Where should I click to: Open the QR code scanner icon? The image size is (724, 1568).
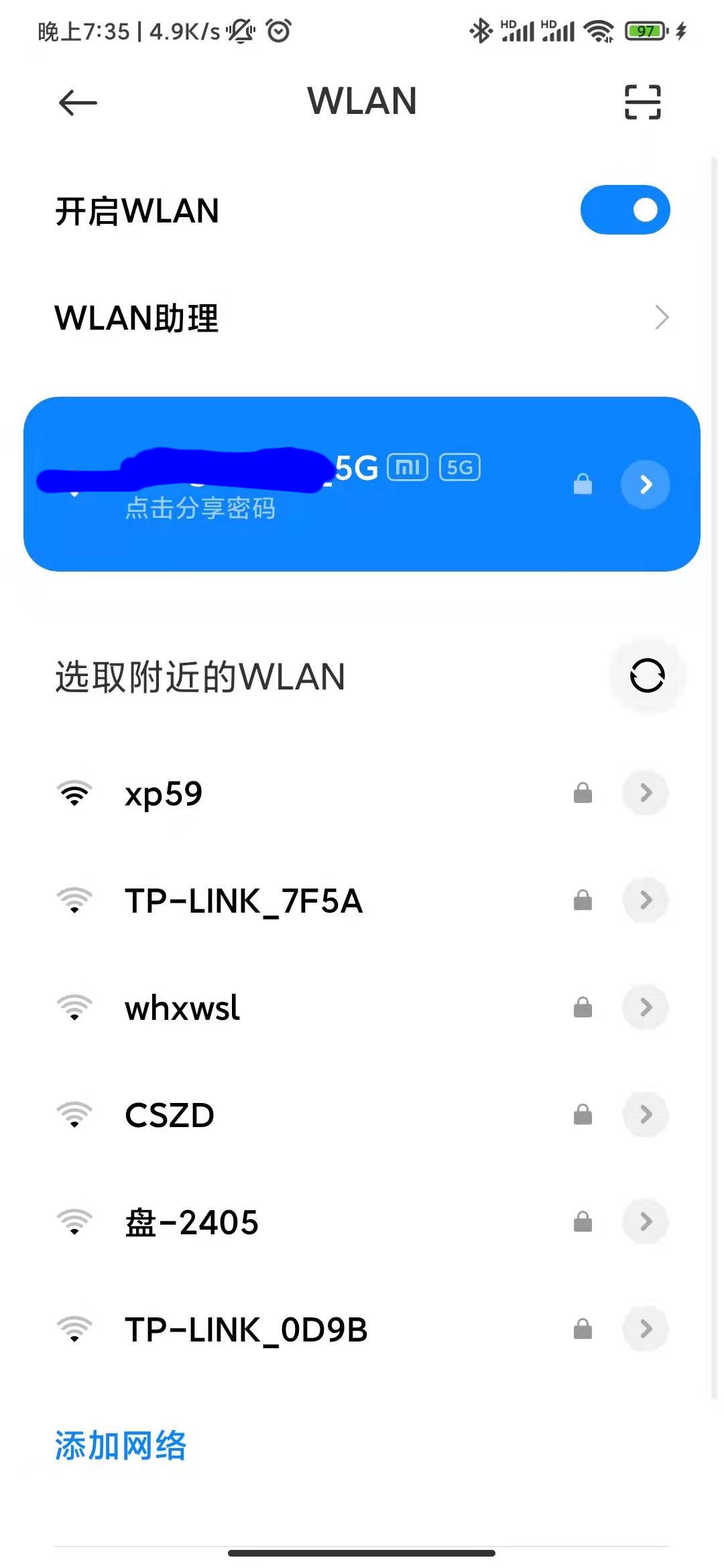tap(642, 102)
